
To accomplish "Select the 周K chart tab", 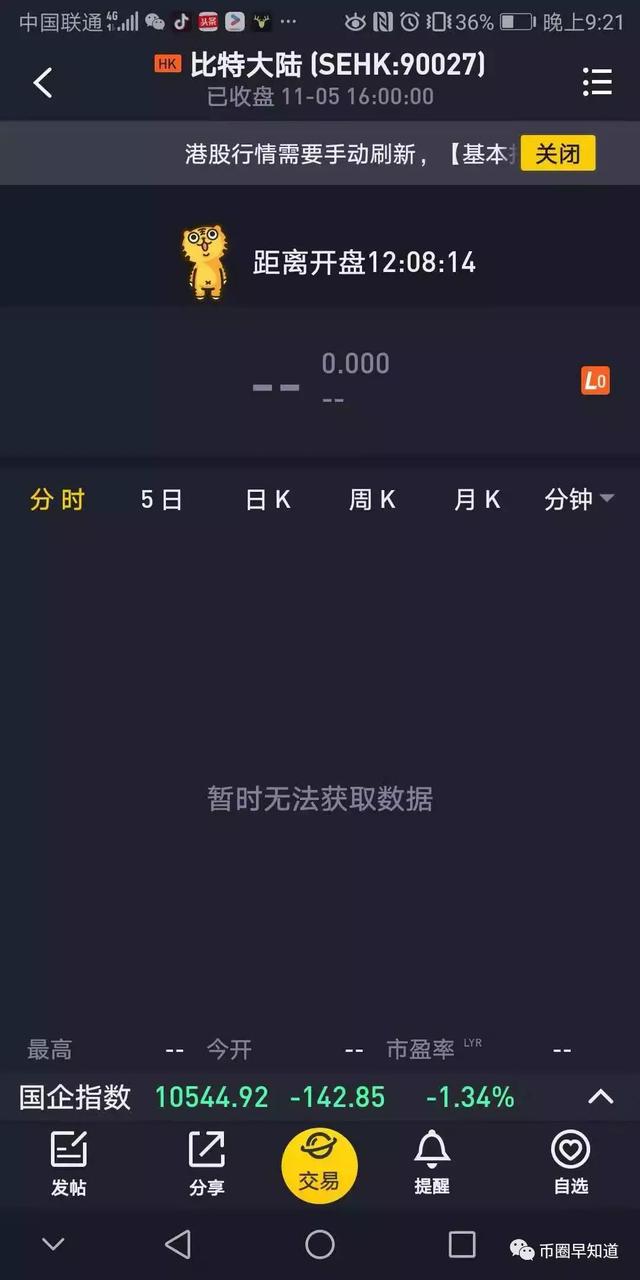I will click(x=372, y=500).
